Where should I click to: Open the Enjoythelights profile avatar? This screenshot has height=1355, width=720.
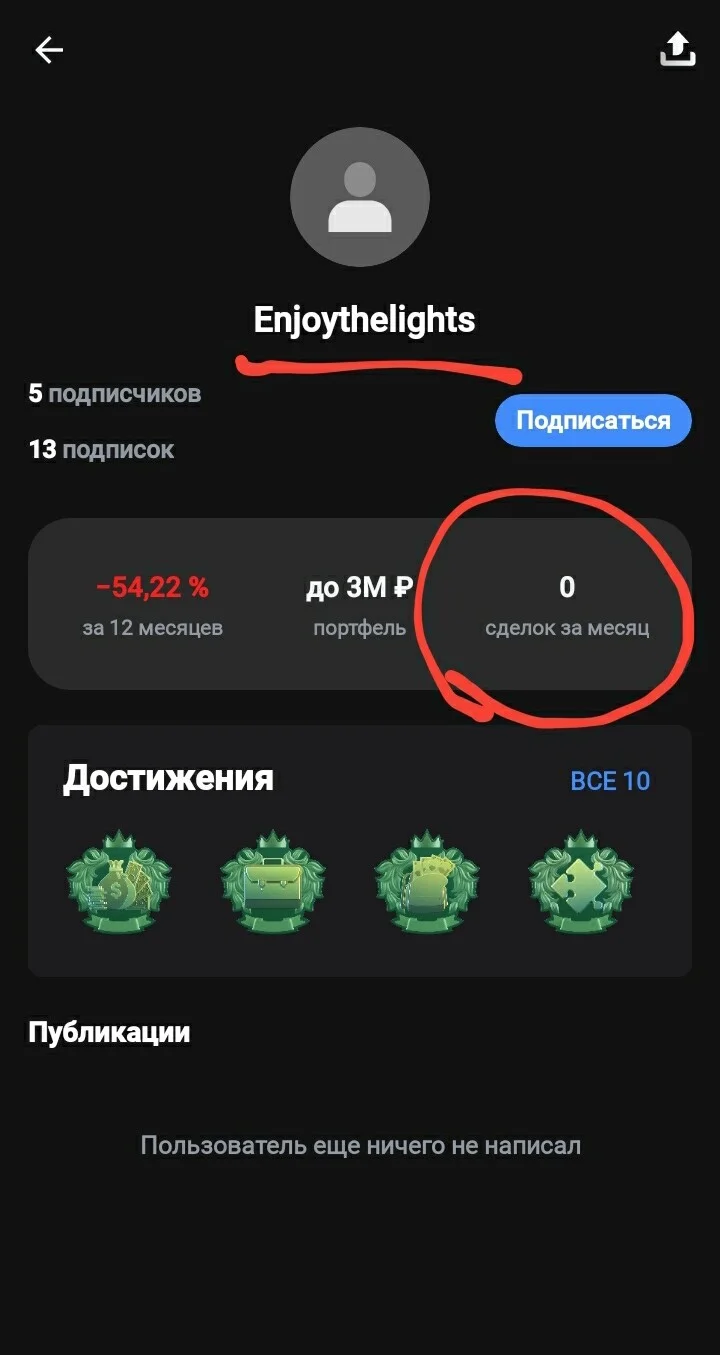[360, 197]
